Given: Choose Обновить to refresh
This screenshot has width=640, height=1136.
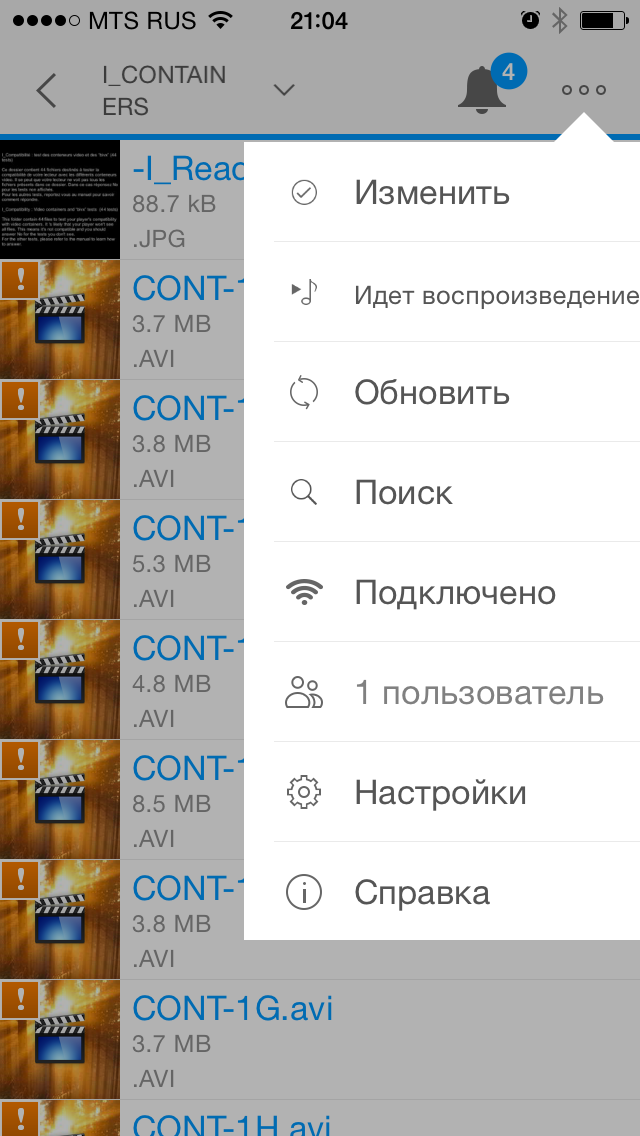Looking at the screenshot, I should [432, 393].
